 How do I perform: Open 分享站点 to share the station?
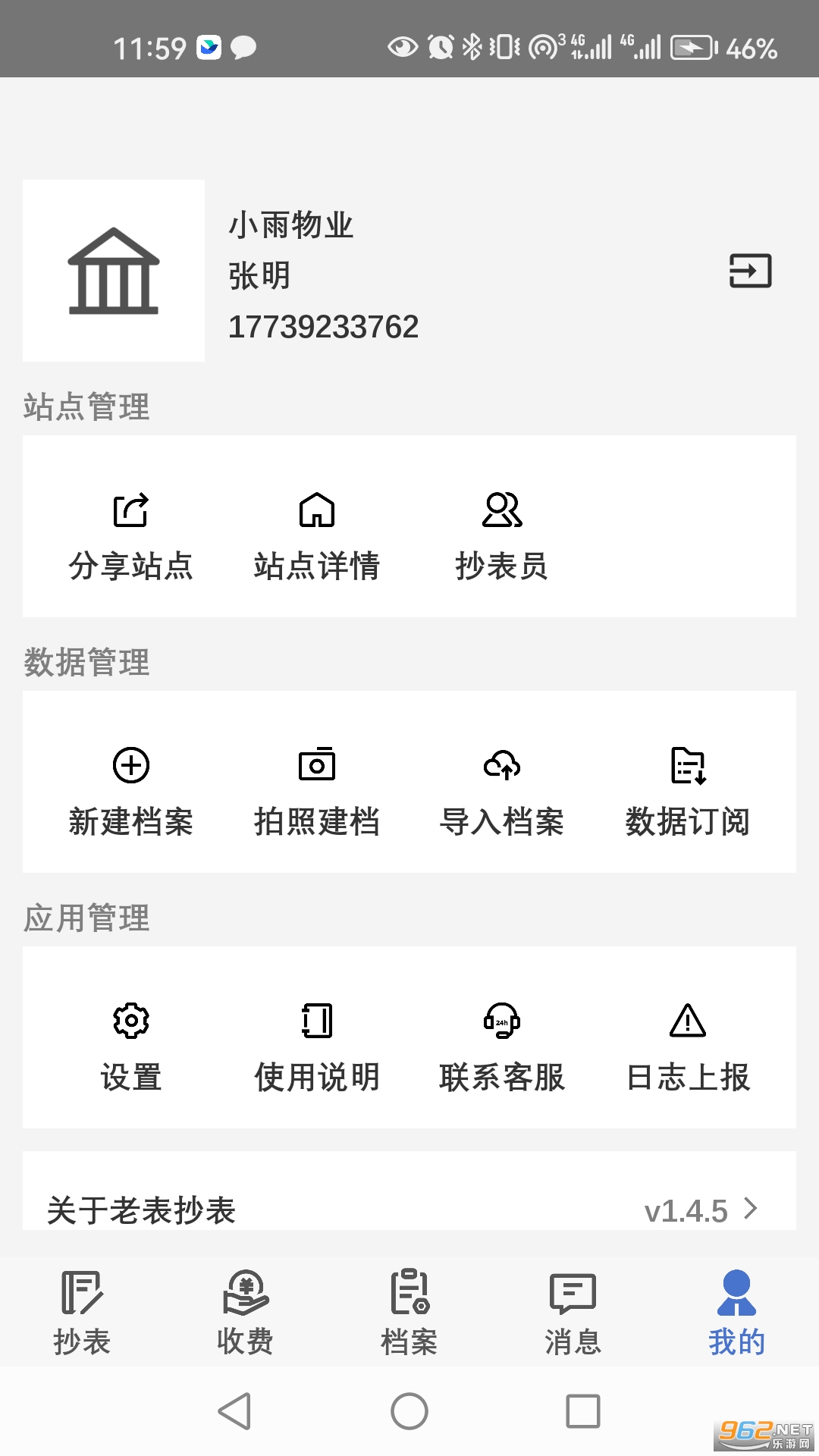click(x=131, y=535)
